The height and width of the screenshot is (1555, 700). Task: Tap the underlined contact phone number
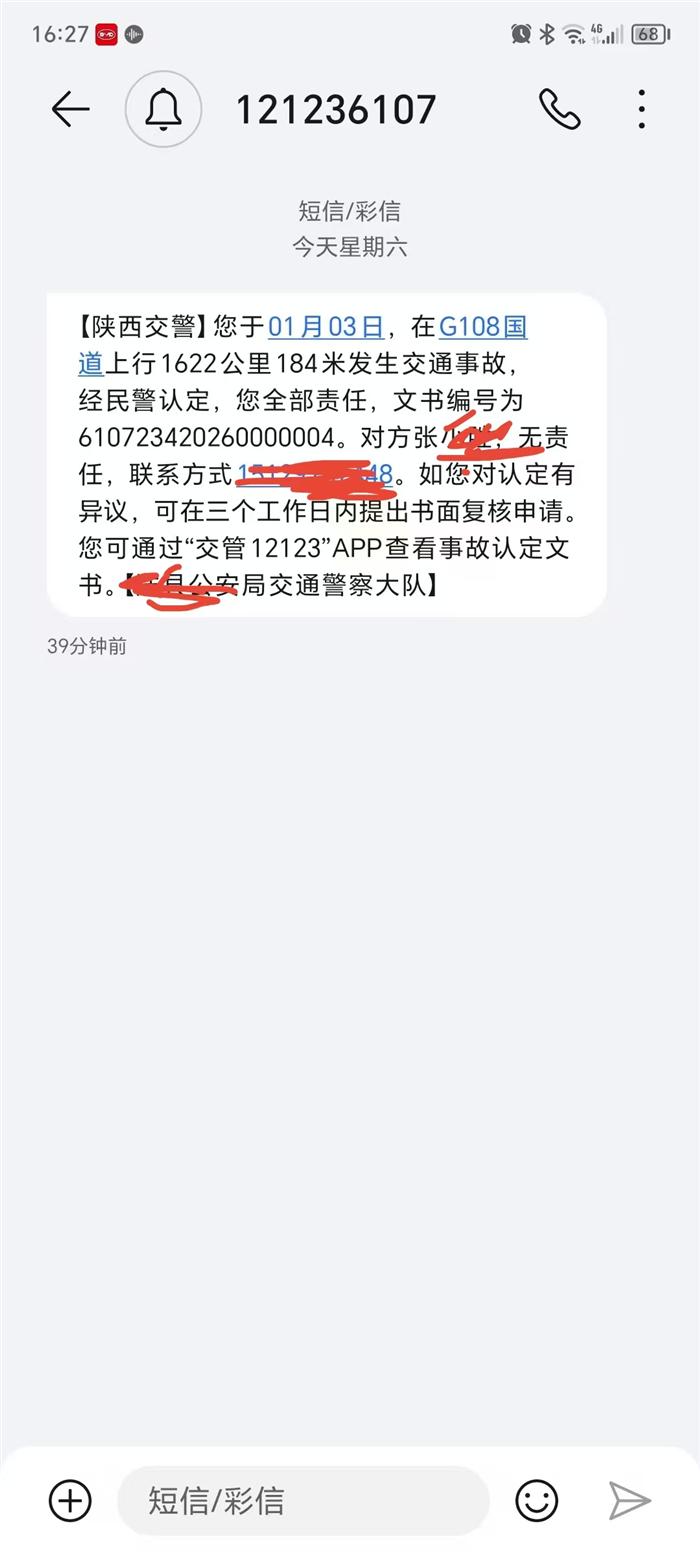[316, 474]
